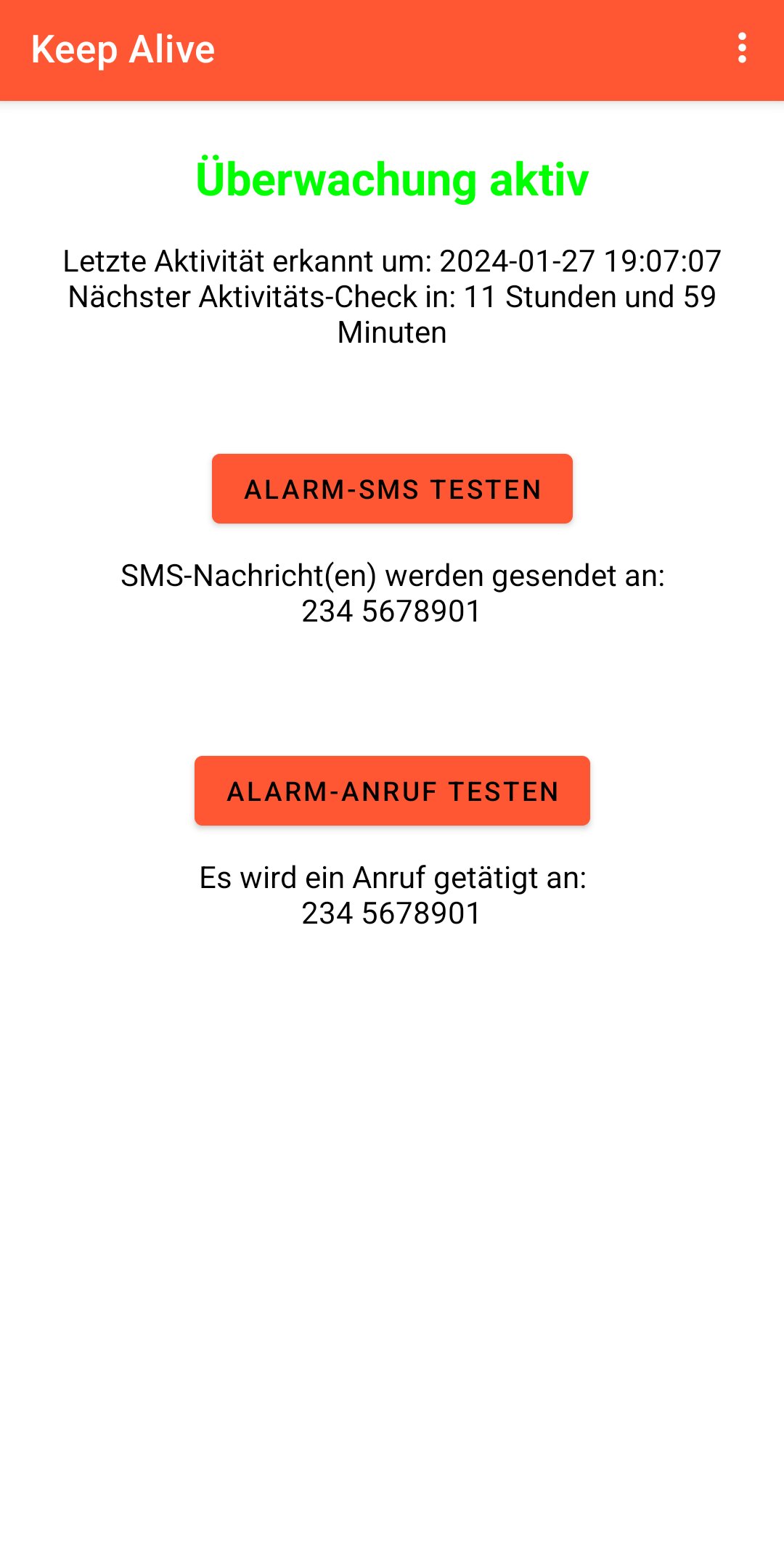Test the alarm call with Alarm-Anruf testen
This screenshot has height=1551, width=784.
tap(392, 791)
